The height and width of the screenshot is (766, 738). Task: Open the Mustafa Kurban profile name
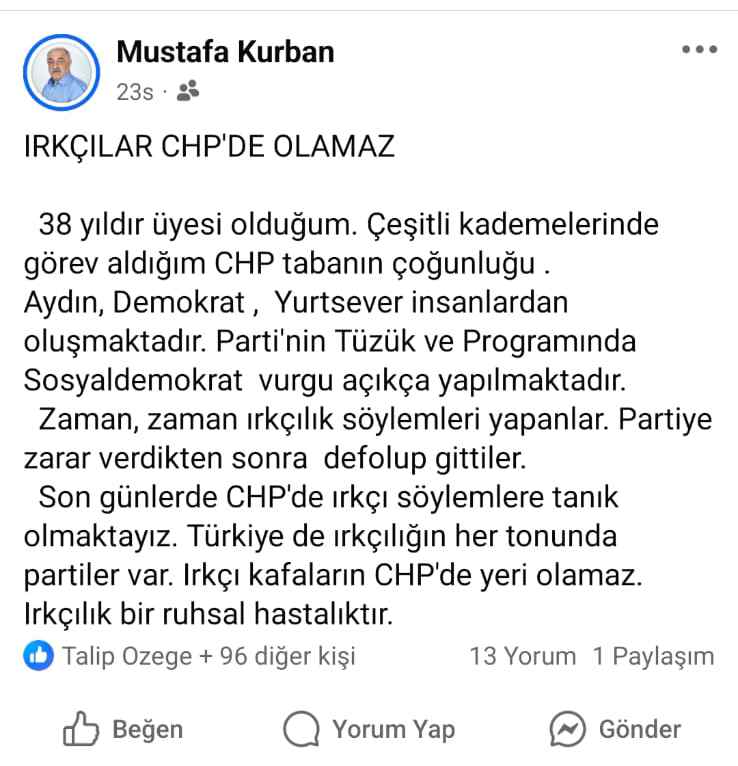point(225,51)
